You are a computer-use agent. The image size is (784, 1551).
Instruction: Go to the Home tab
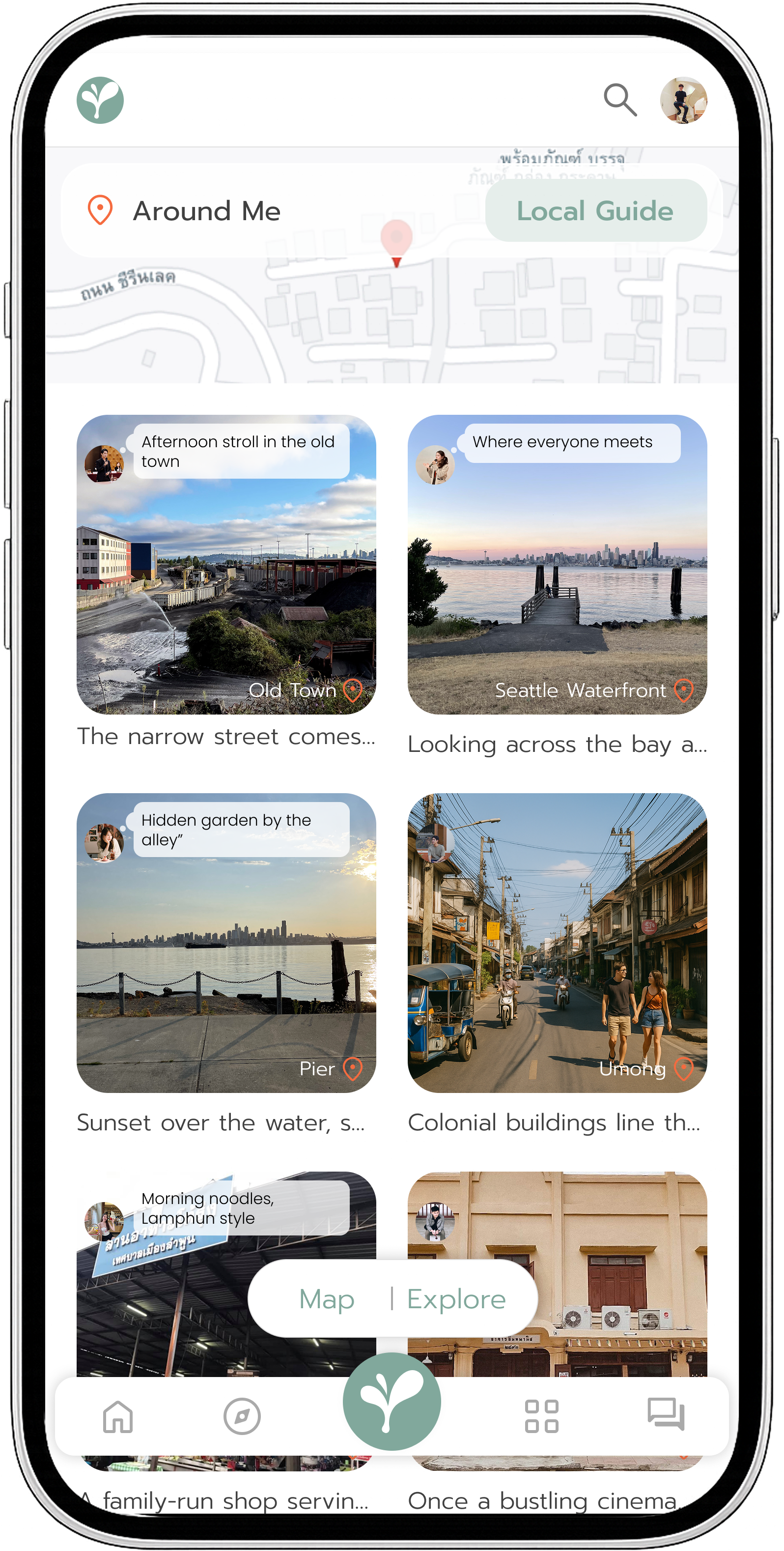pyautogui.click(x=118, y=1416)
